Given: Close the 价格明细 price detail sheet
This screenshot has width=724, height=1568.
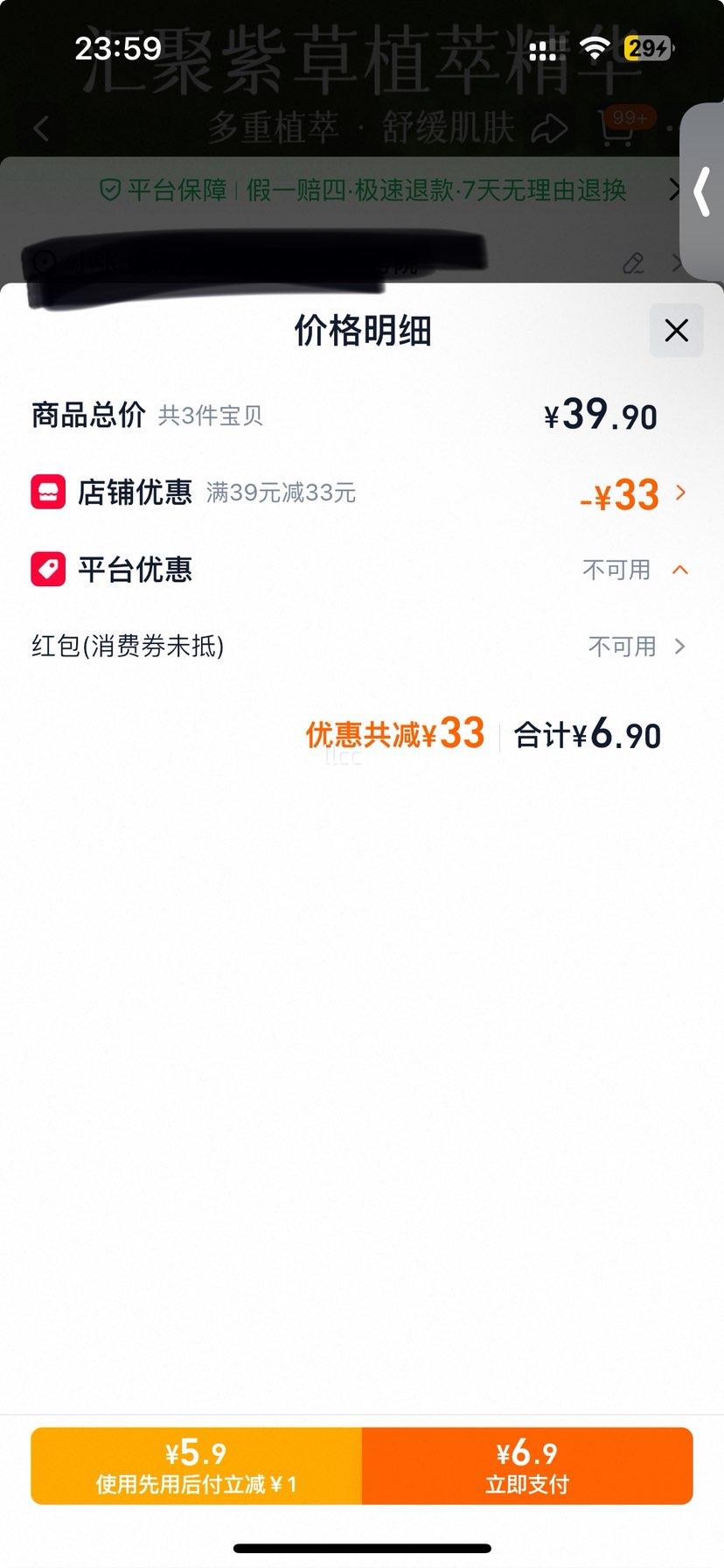Looking at the screenshot, I should click(x=675, y=331).
